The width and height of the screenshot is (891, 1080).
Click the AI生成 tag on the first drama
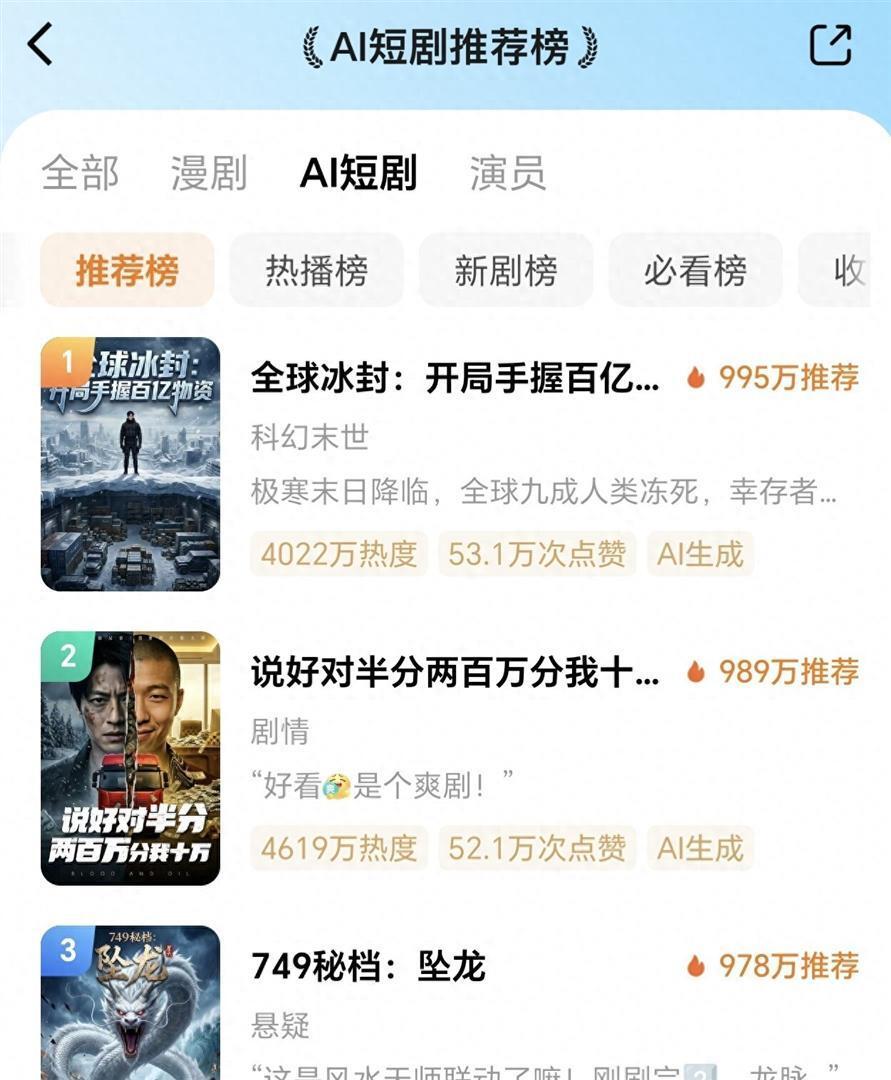pos(700,554)
